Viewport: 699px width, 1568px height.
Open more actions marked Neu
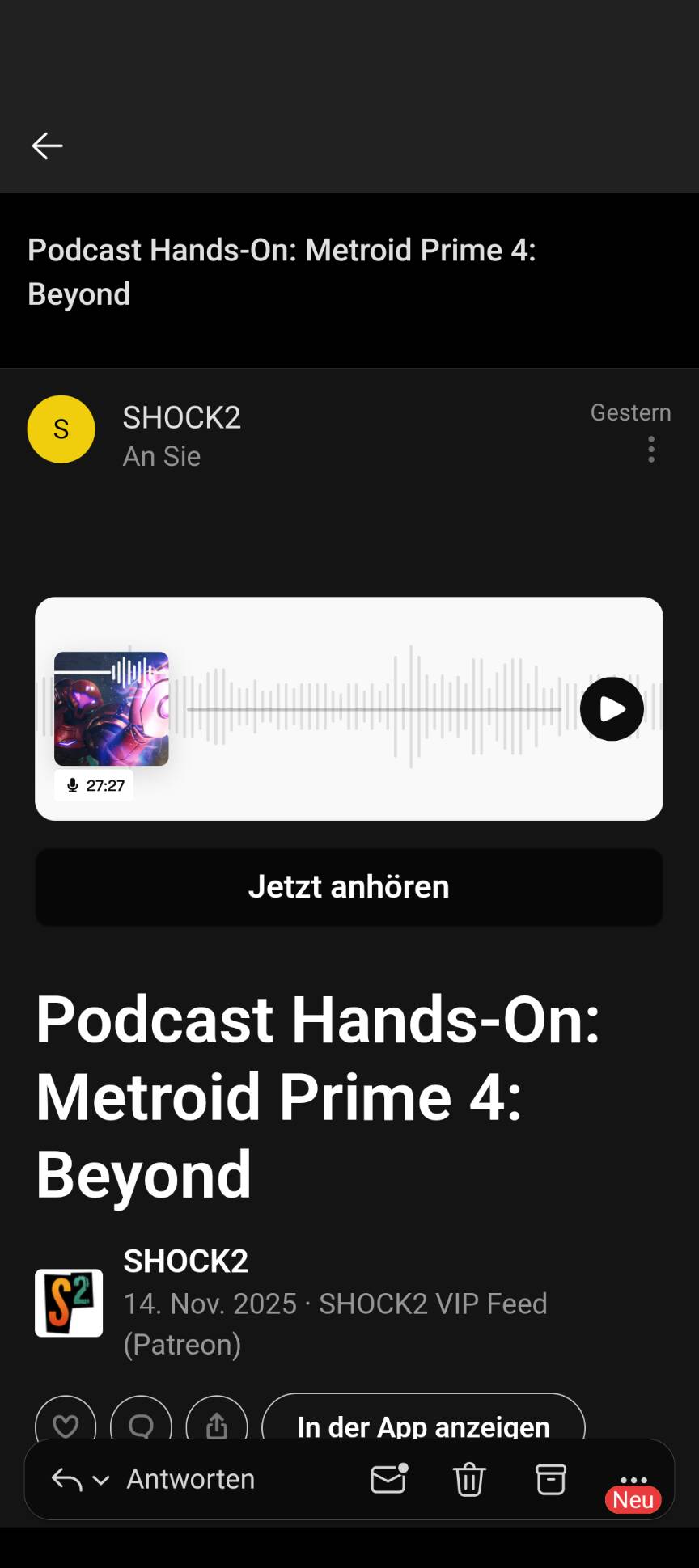(x=633, y=1482)
